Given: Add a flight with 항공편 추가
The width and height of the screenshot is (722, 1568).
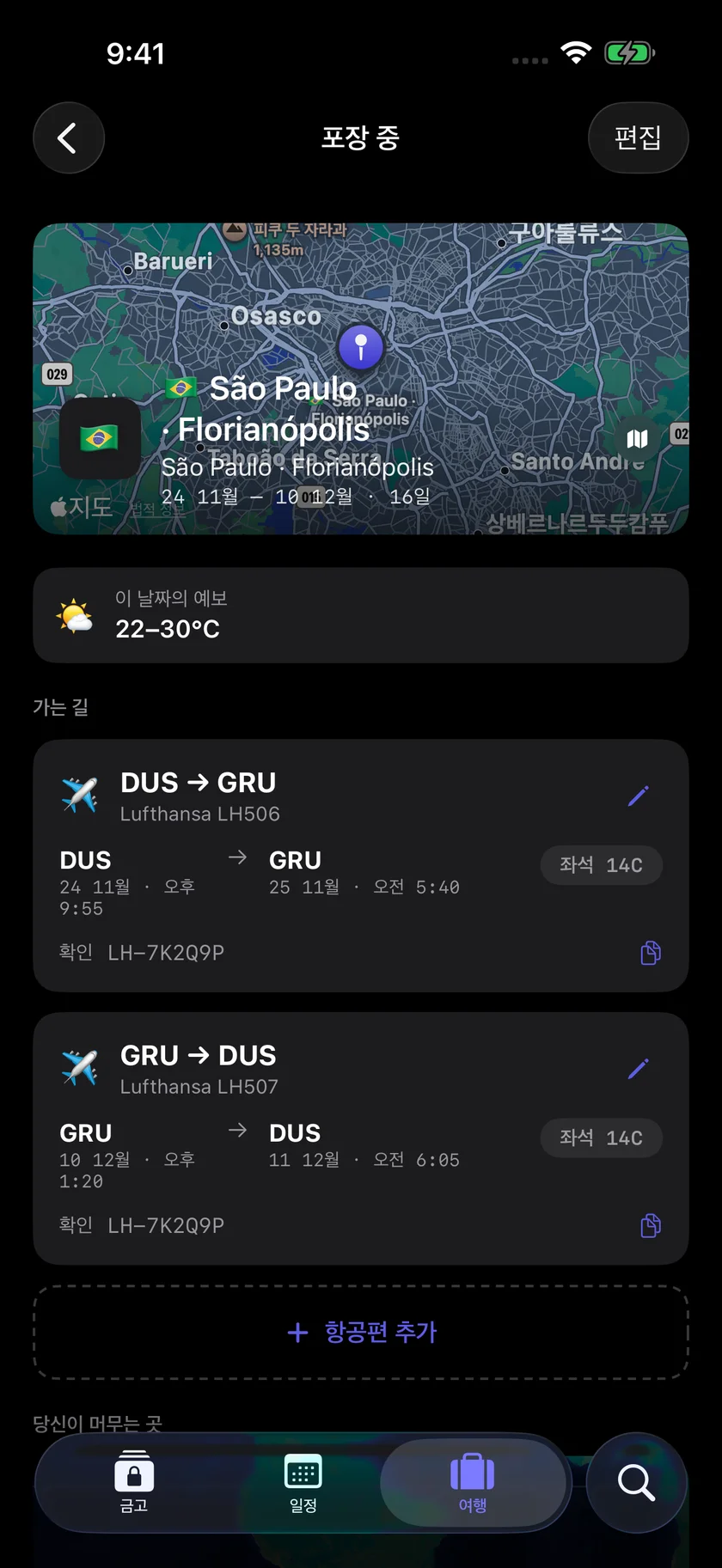Looking at the screenshot, I should coord(361,1333).
